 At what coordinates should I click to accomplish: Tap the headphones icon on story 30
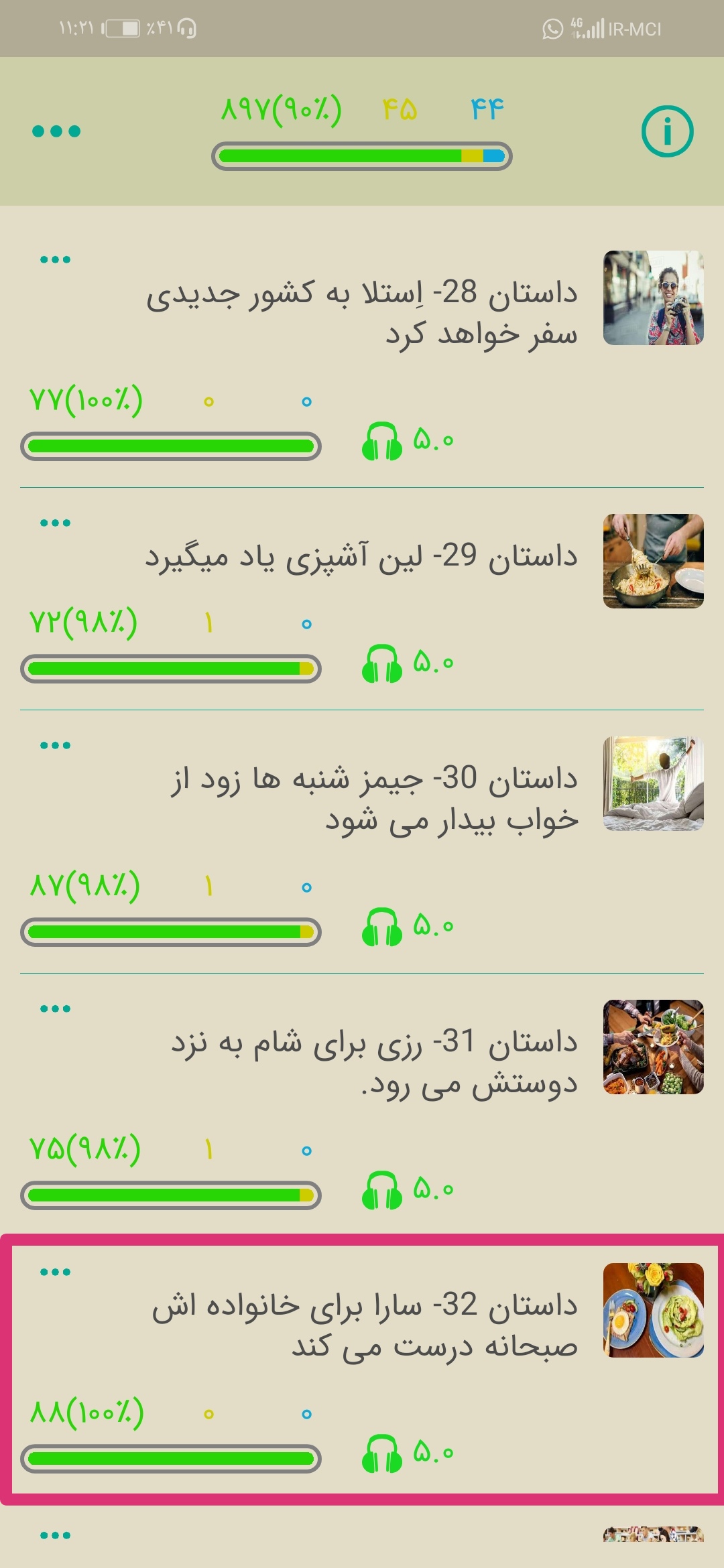click(382, 927)
